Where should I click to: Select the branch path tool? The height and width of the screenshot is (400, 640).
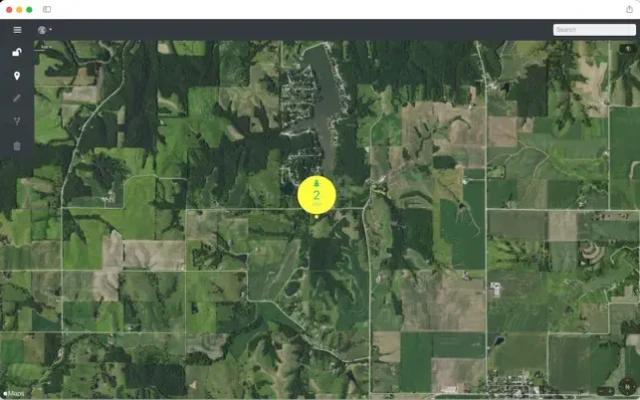click(17, 121)
